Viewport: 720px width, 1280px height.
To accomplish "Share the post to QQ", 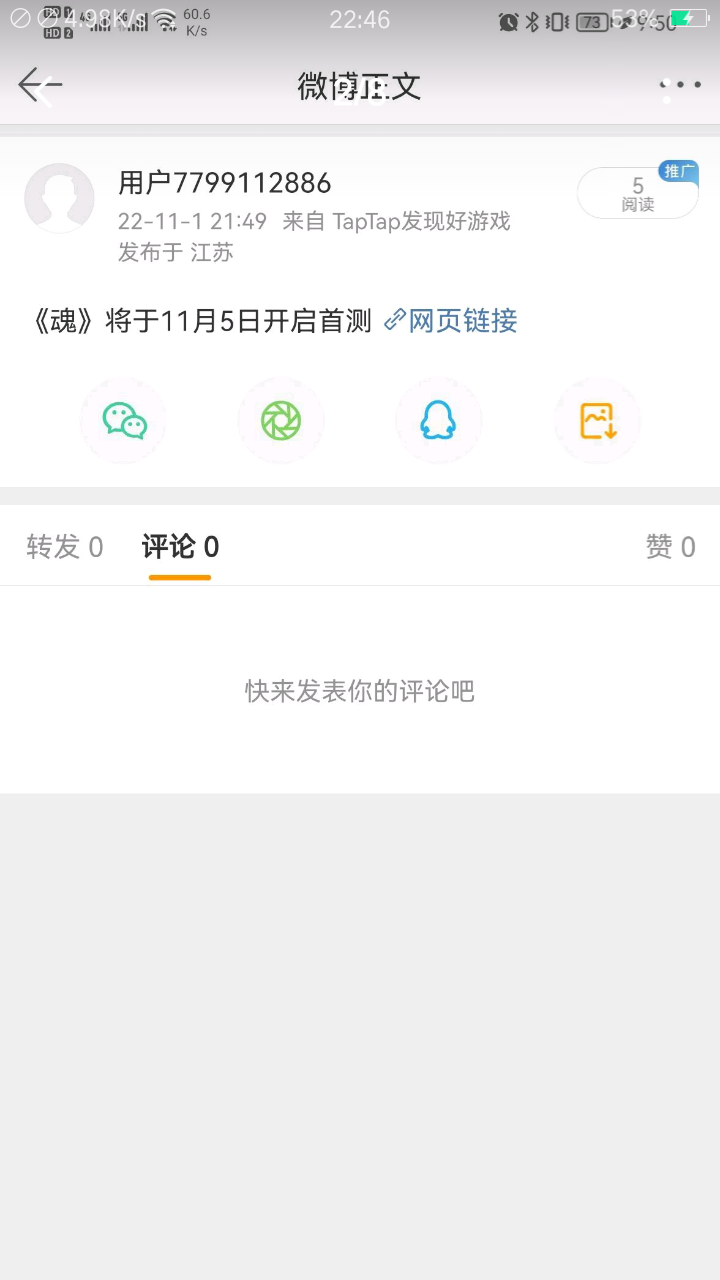I will 438,421.
